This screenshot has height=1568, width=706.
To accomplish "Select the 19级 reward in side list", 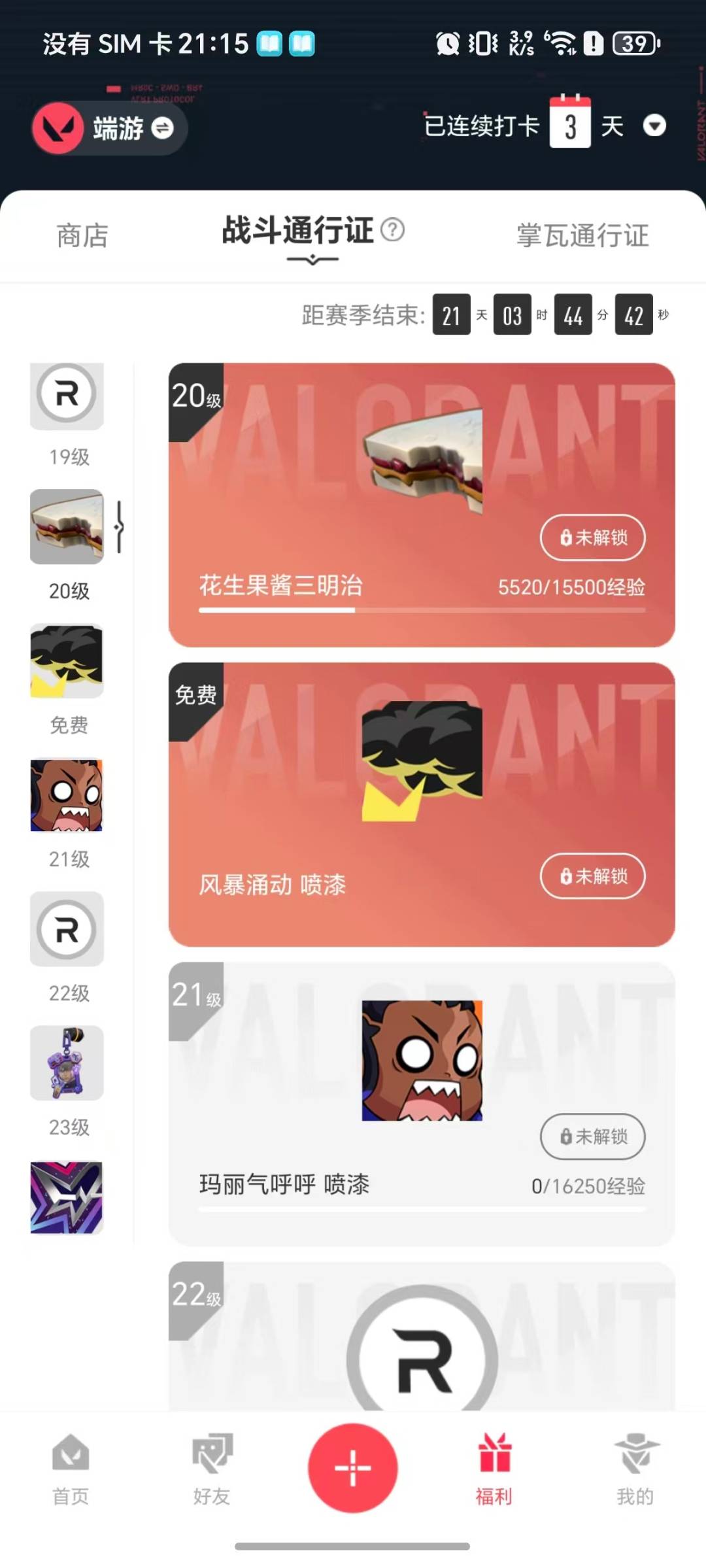I will click(67, 396).
